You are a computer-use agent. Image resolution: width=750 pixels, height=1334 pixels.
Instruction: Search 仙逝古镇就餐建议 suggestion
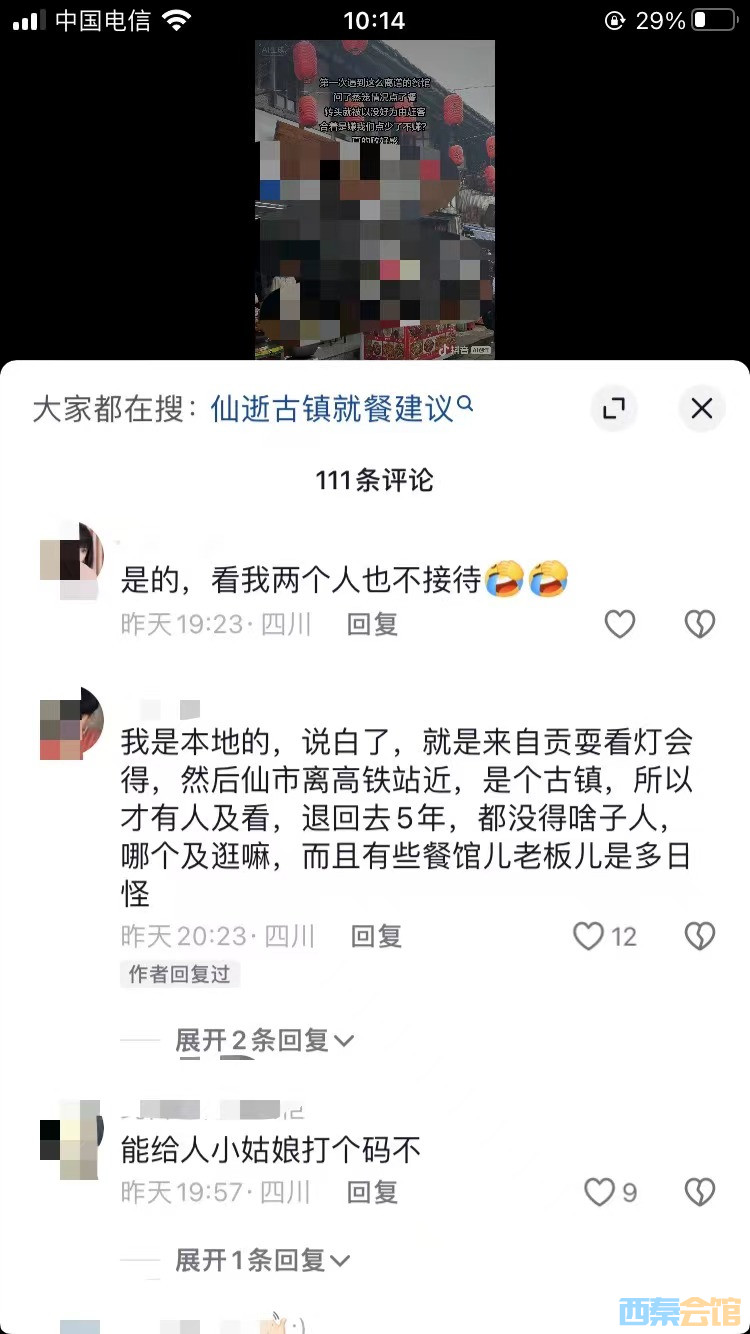pyautogui.click(x=340, y=408)
